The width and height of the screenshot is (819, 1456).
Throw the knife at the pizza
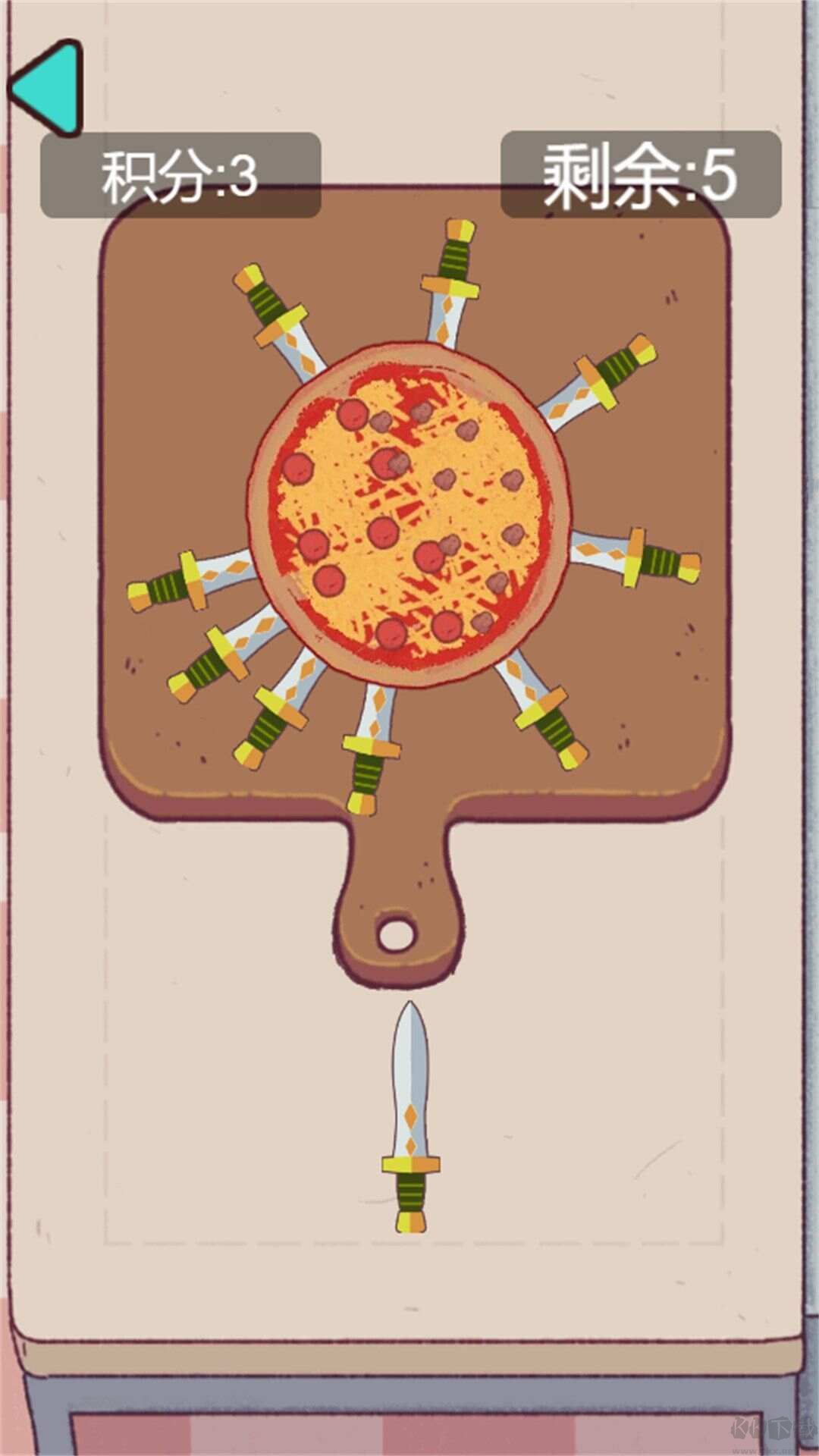[410, 1115]
